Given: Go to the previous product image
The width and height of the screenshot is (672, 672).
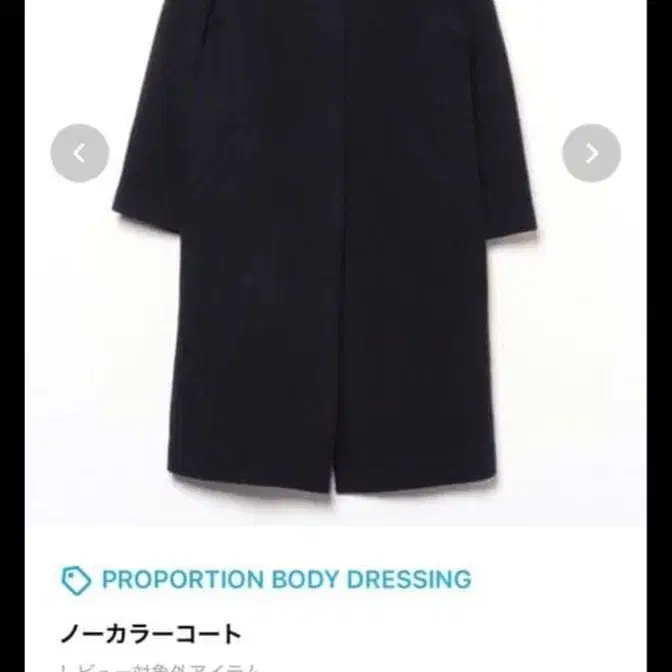Looking at the screenshot, I should point(80,153).
